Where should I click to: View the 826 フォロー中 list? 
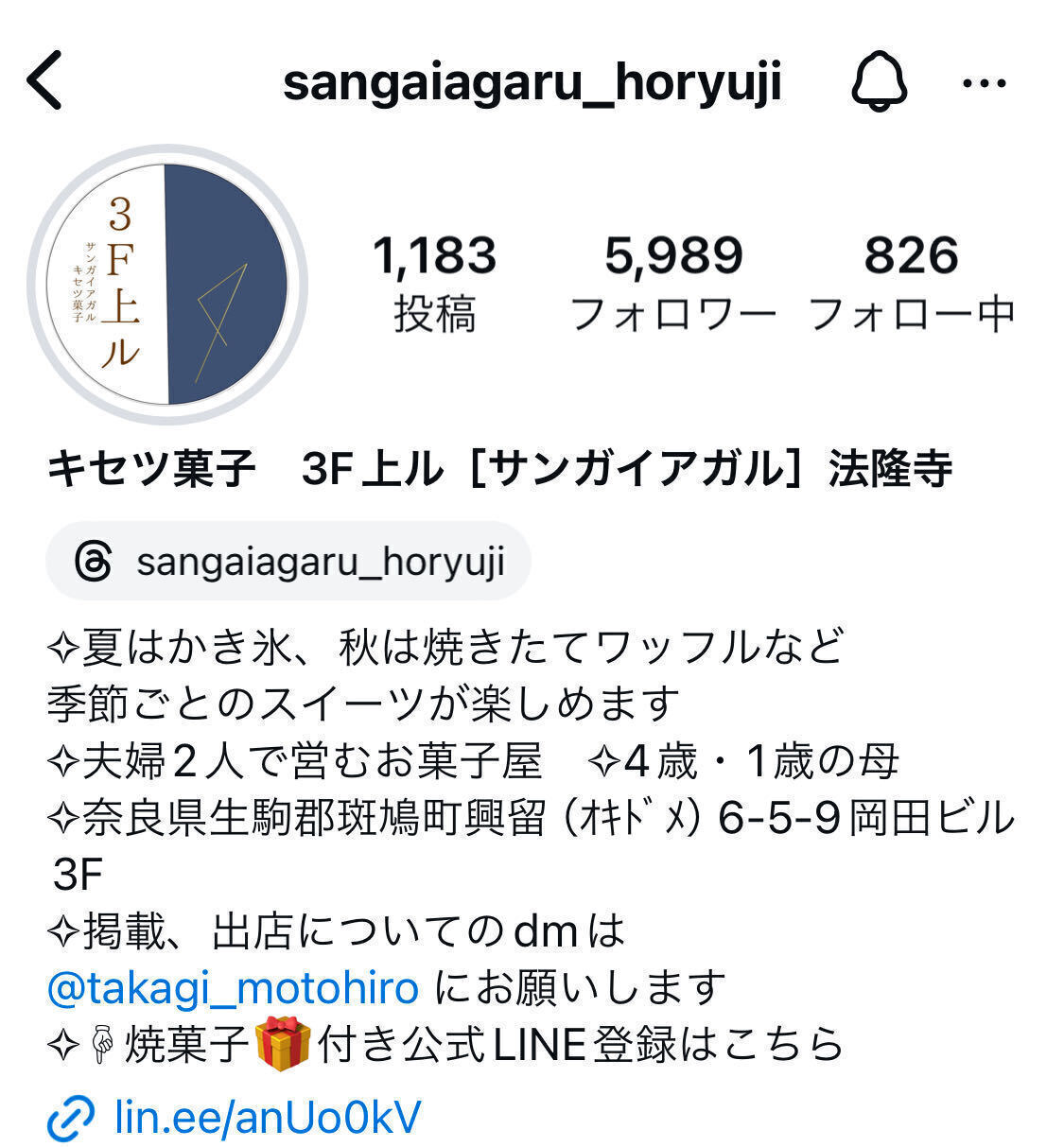912,283
